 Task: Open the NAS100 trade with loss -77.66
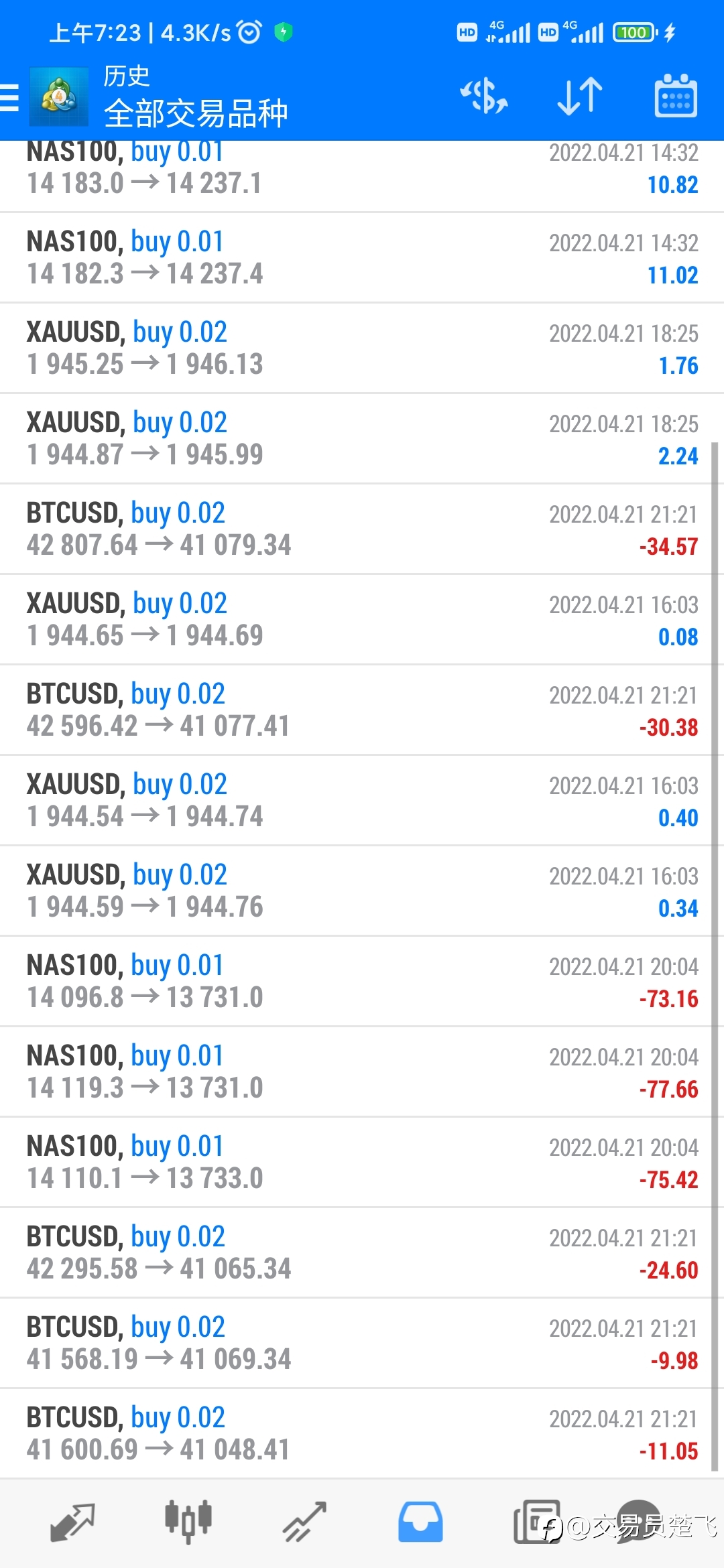(x=362, y=1072)
